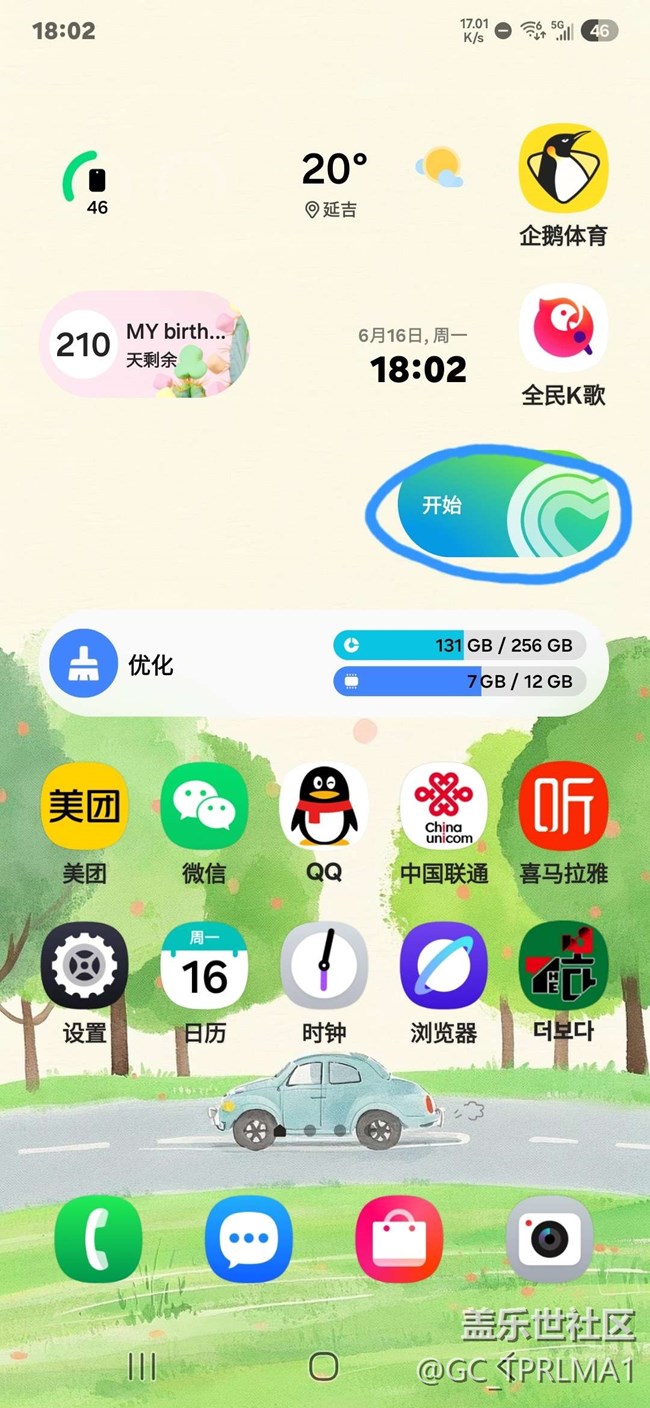
Task: Open the QQ app
Action: click(x=324, y=806)
